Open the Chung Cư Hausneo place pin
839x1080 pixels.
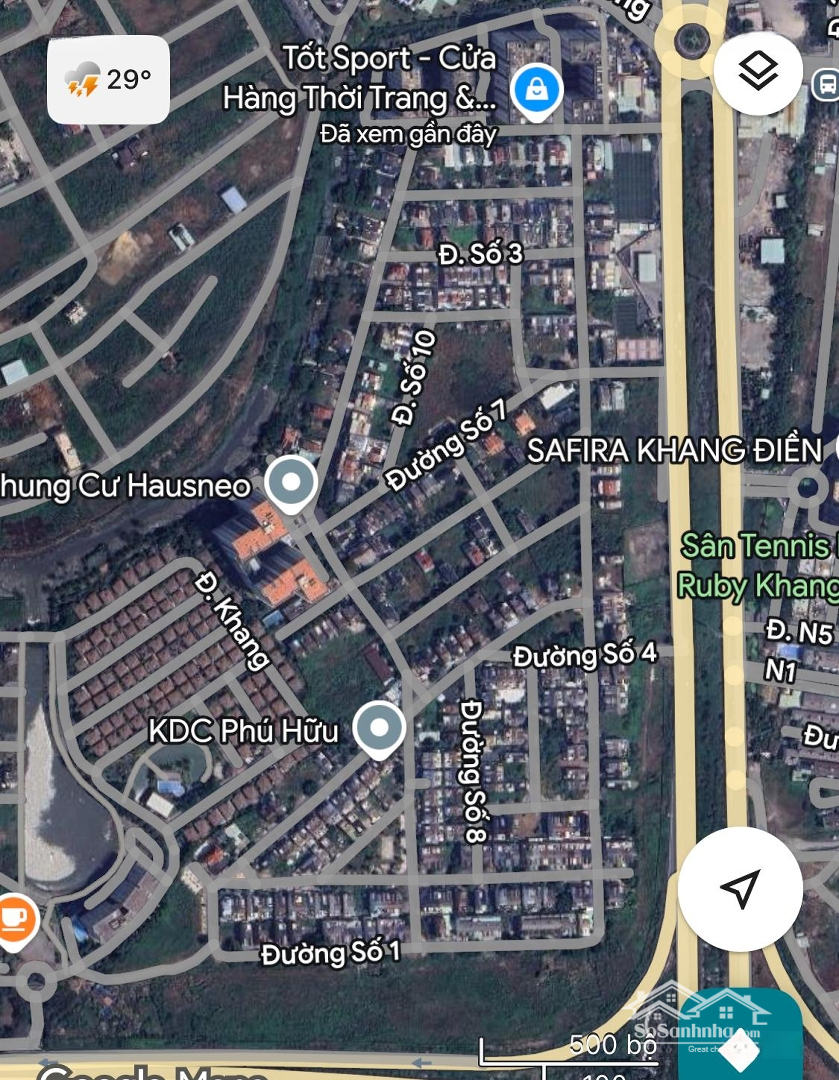(292, 483)
